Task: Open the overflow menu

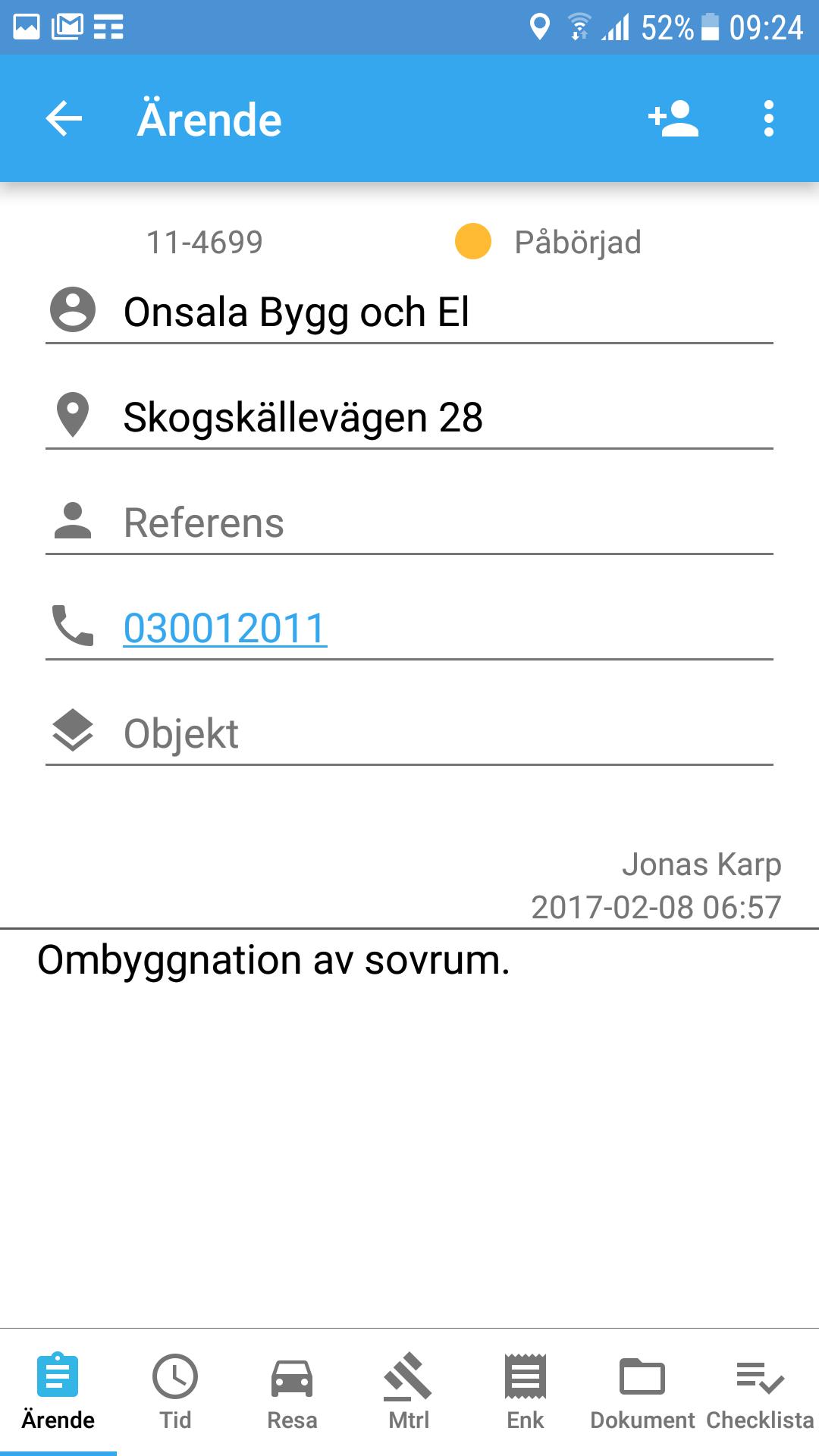Action: pyautogui.click(x=769, y=119)
